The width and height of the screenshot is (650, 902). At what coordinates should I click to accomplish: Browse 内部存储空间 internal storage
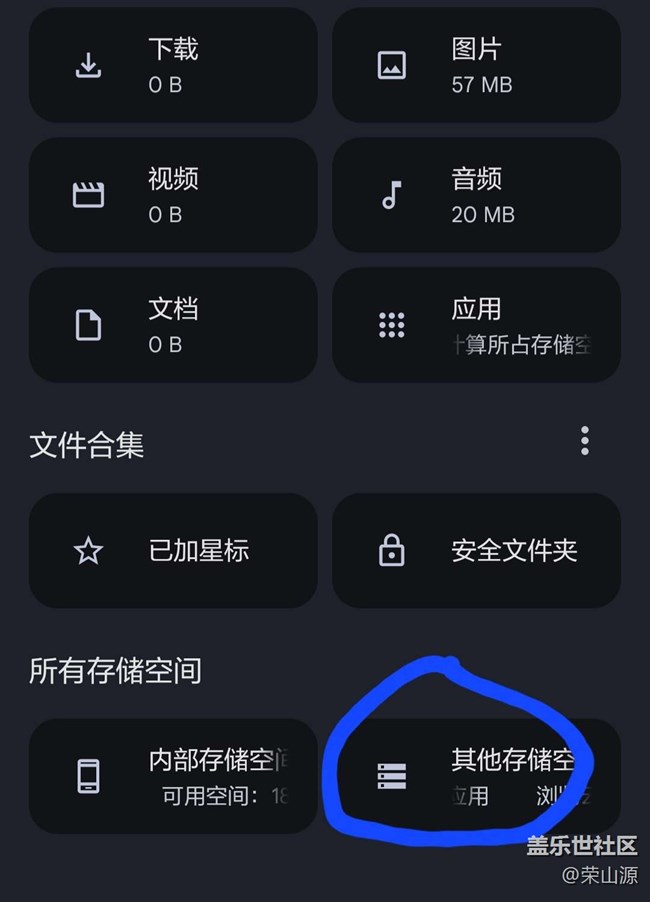[173, 776]
